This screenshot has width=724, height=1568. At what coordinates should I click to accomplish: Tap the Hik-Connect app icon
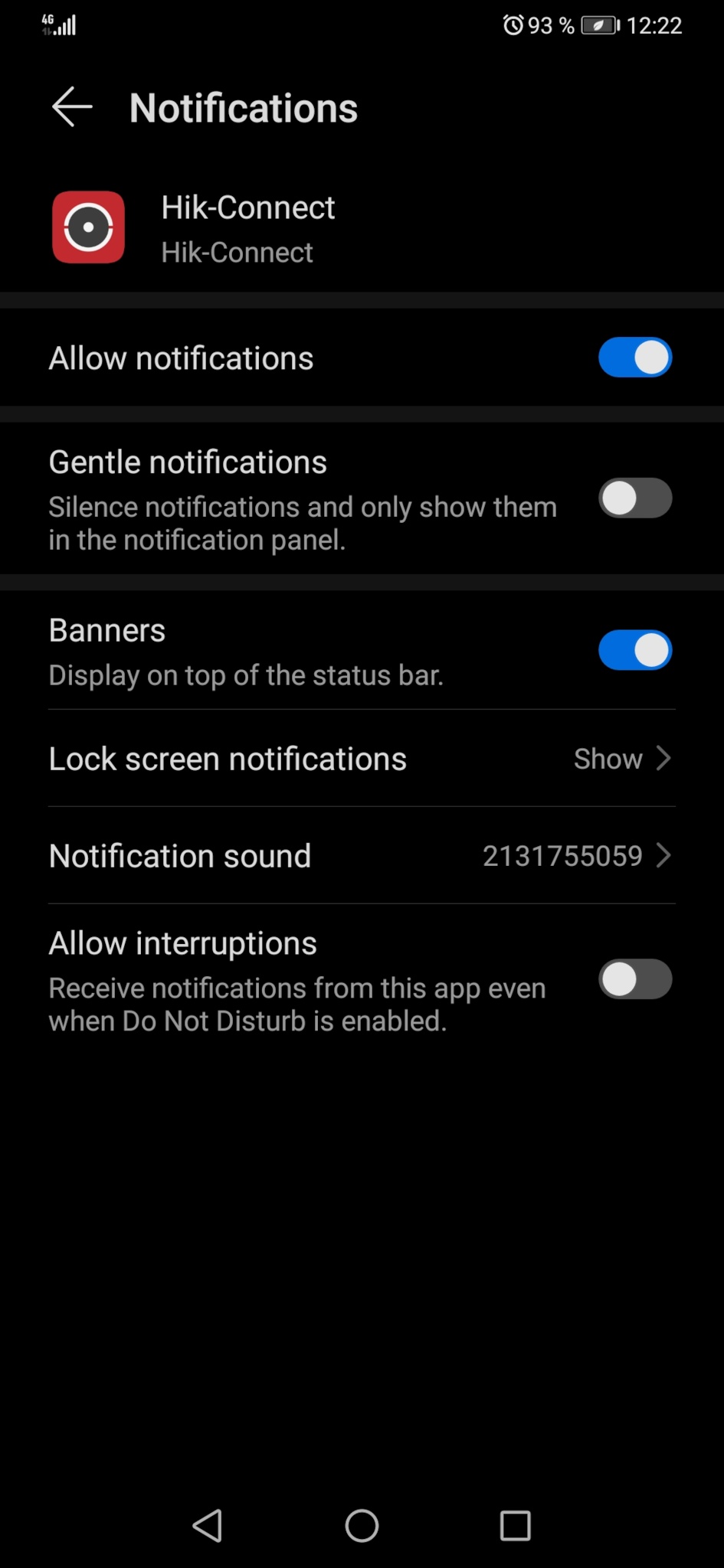[x=87, y=227]
